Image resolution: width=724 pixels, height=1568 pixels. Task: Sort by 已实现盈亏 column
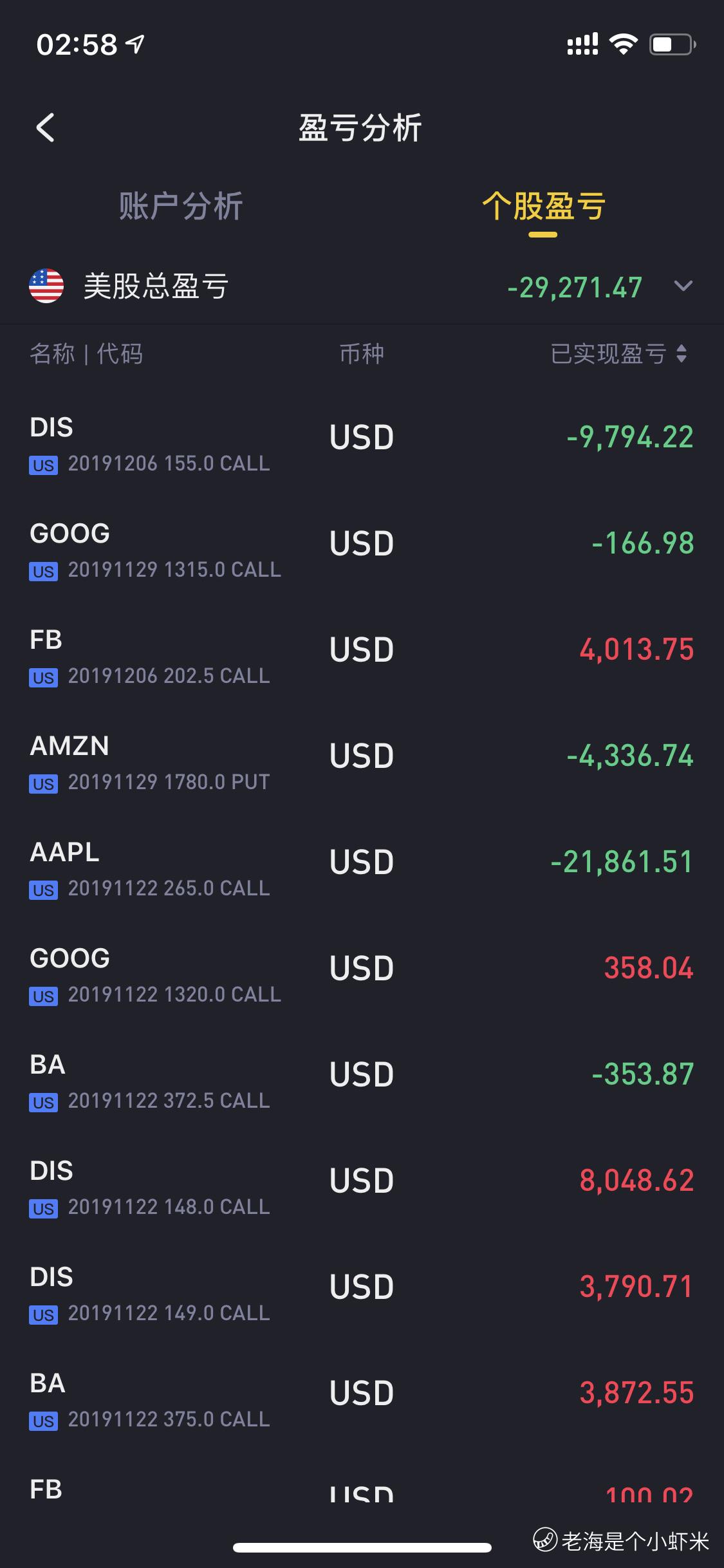[618, 353]
